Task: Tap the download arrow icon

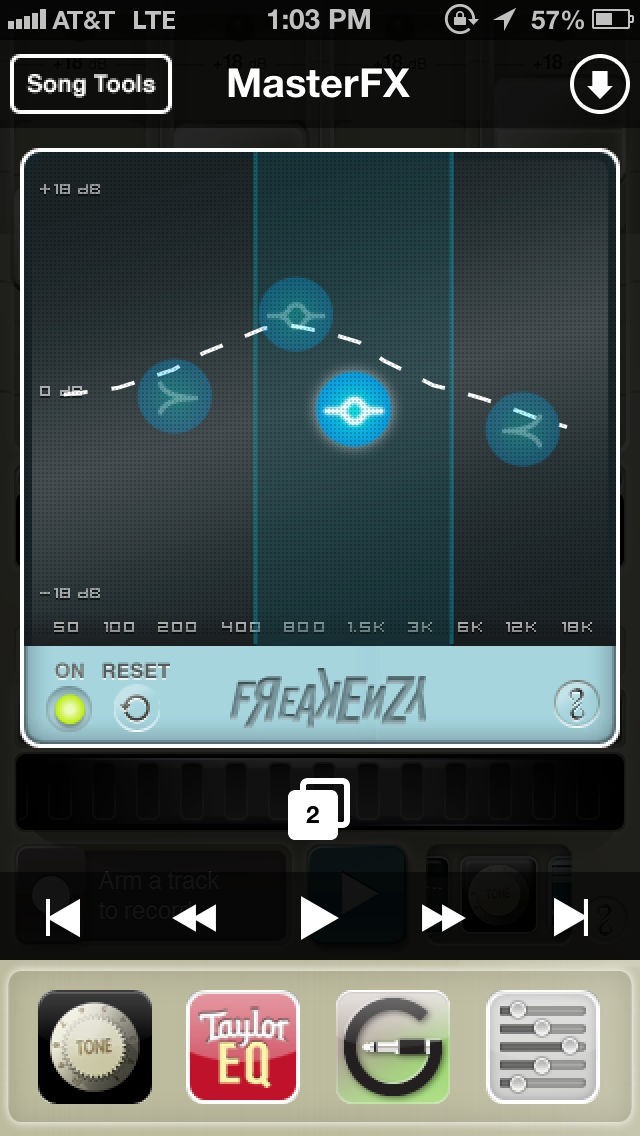Action: [x=598, y=86]
